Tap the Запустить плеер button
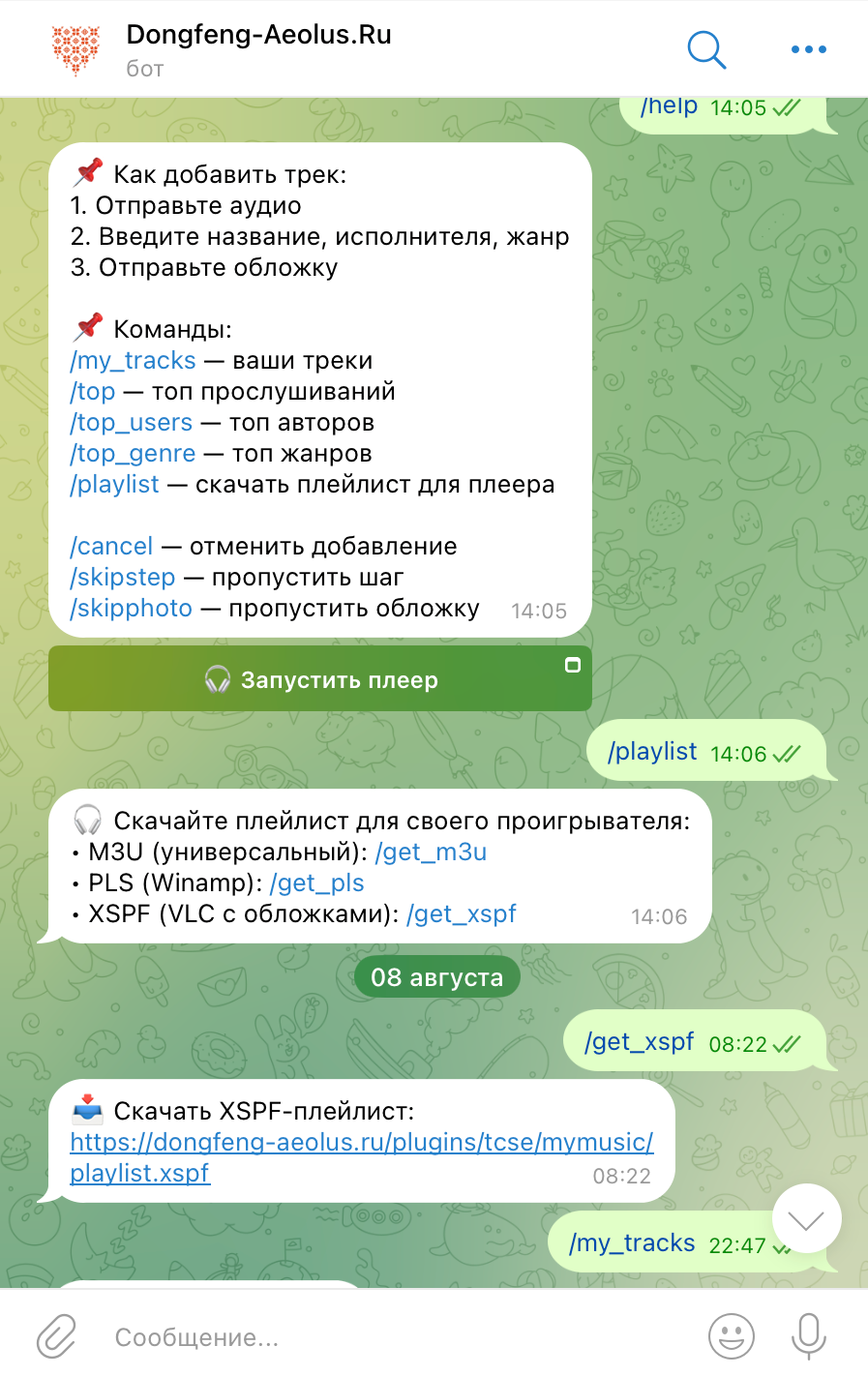 pyautogui.click(x=320, y=679)
